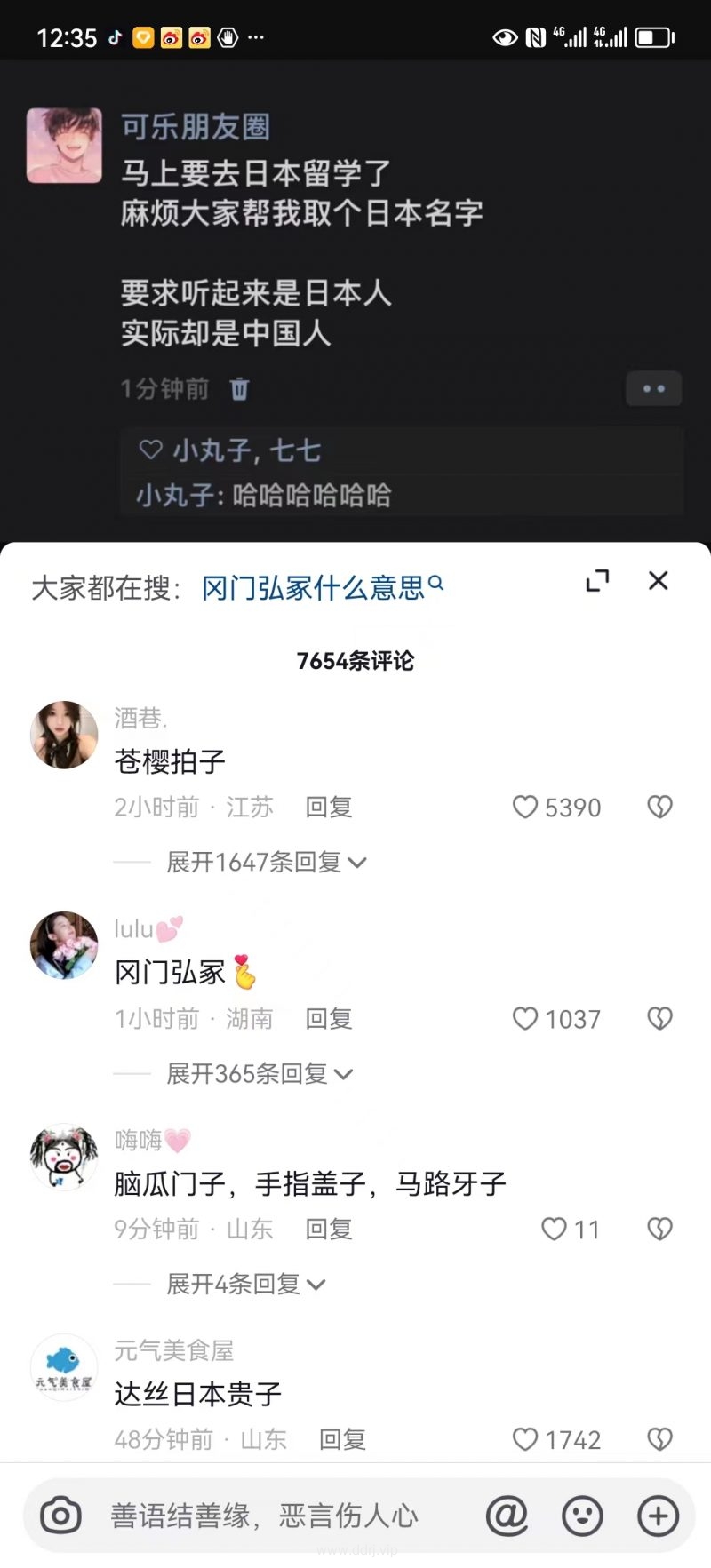Reply to 酒巷's comment

[x=329, y=807]
